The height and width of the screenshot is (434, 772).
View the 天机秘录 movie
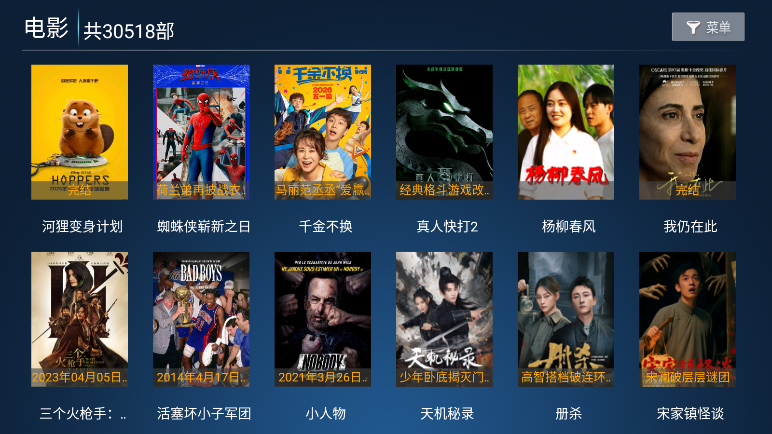tap(444, 319)
